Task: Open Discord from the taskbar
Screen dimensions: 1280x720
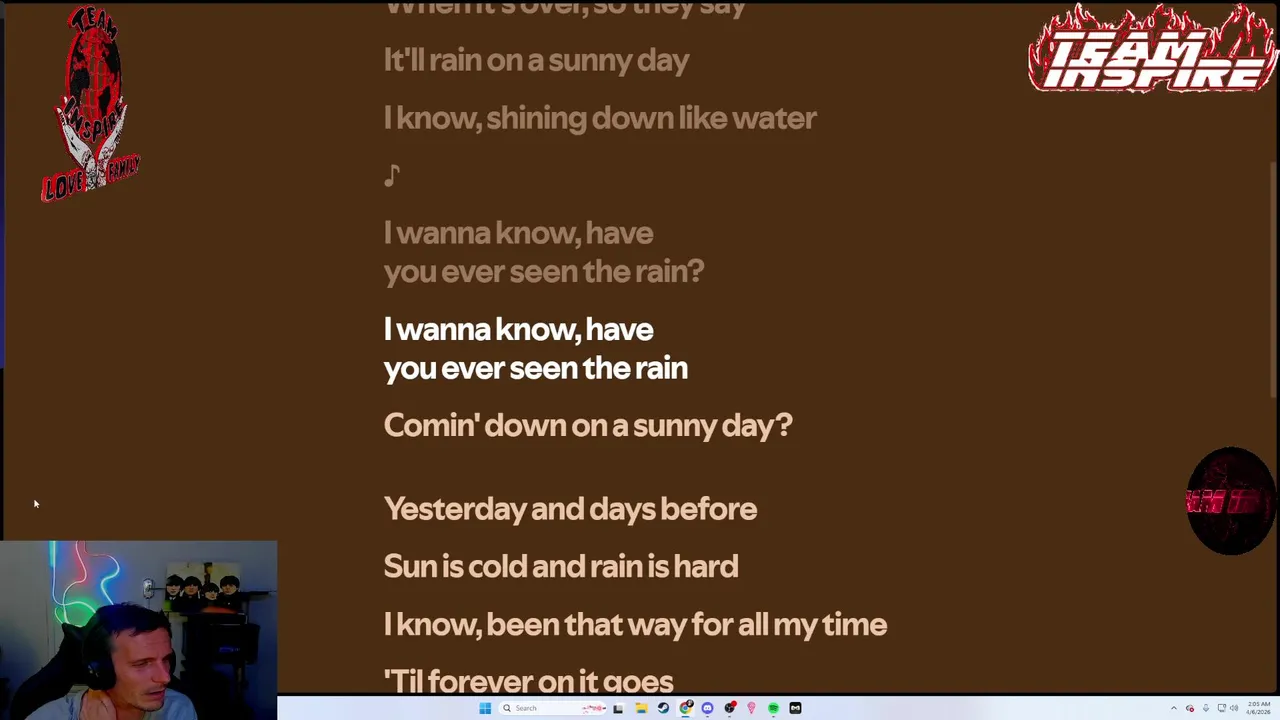Action: pyautogui.click(x=707, y=708)
